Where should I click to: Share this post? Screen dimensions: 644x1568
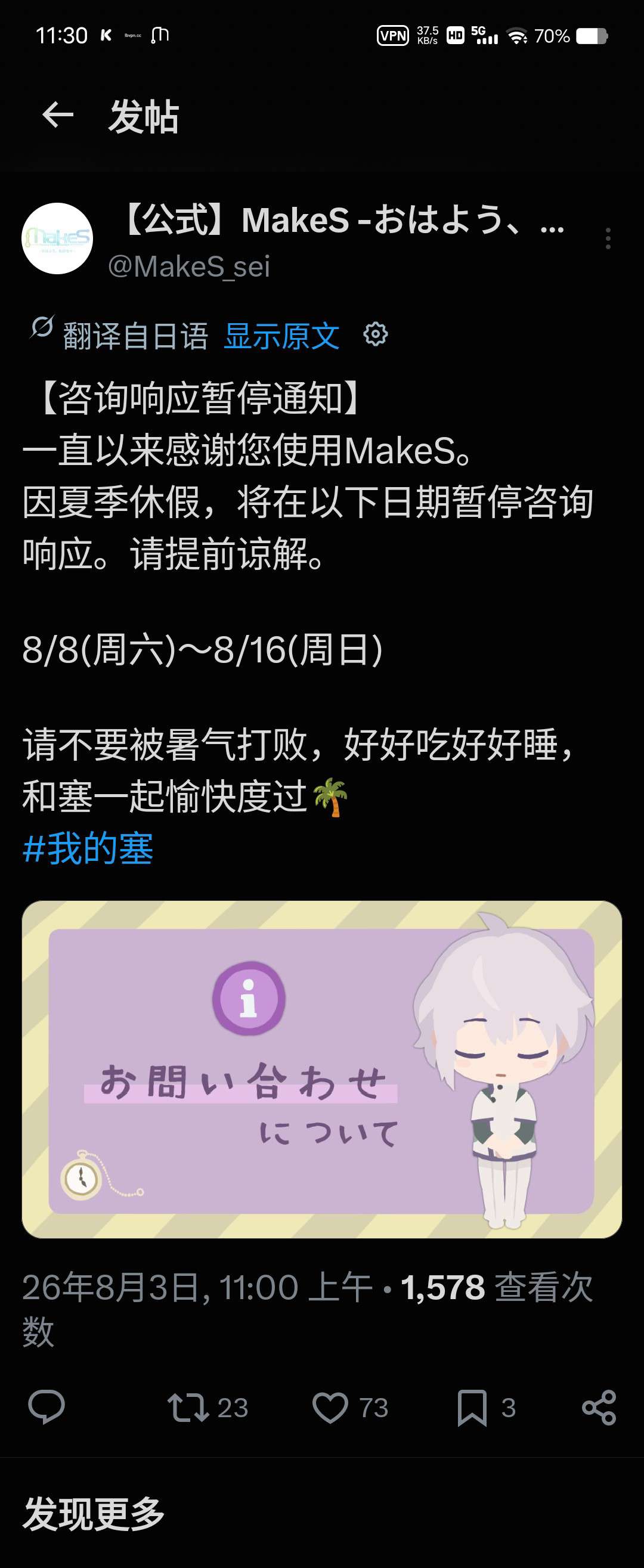599,1407
